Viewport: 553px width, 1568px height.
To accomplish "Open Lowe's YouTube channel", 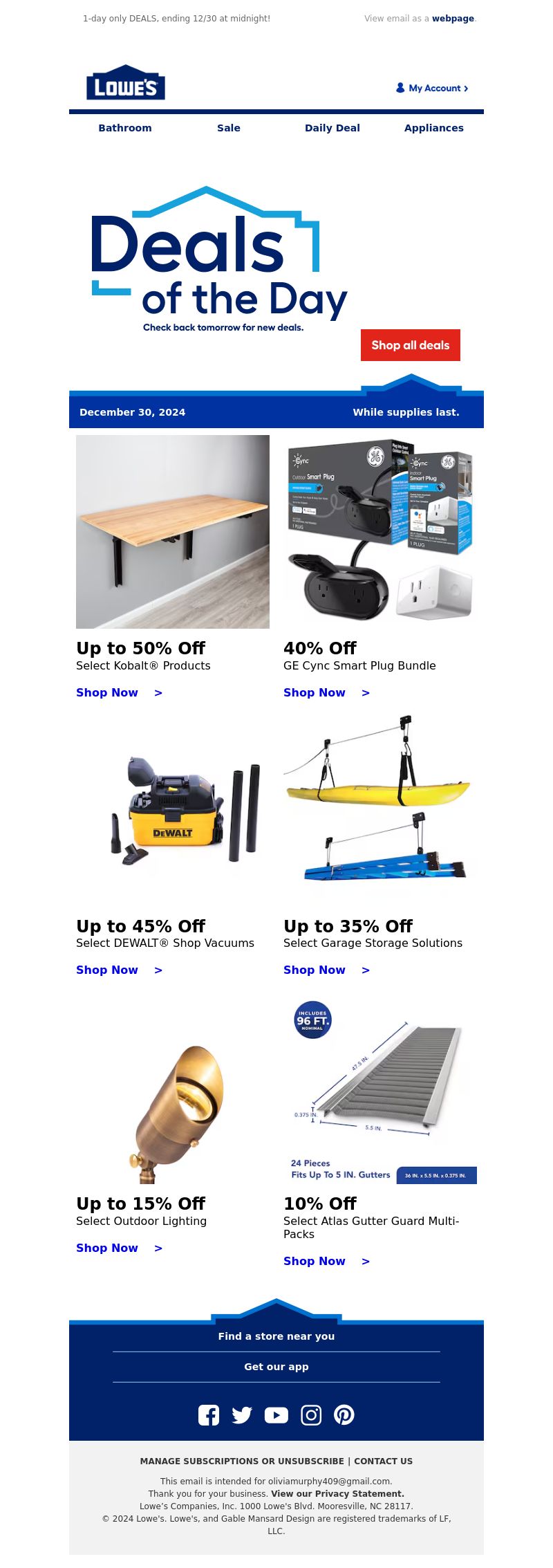I will 276,1415.
